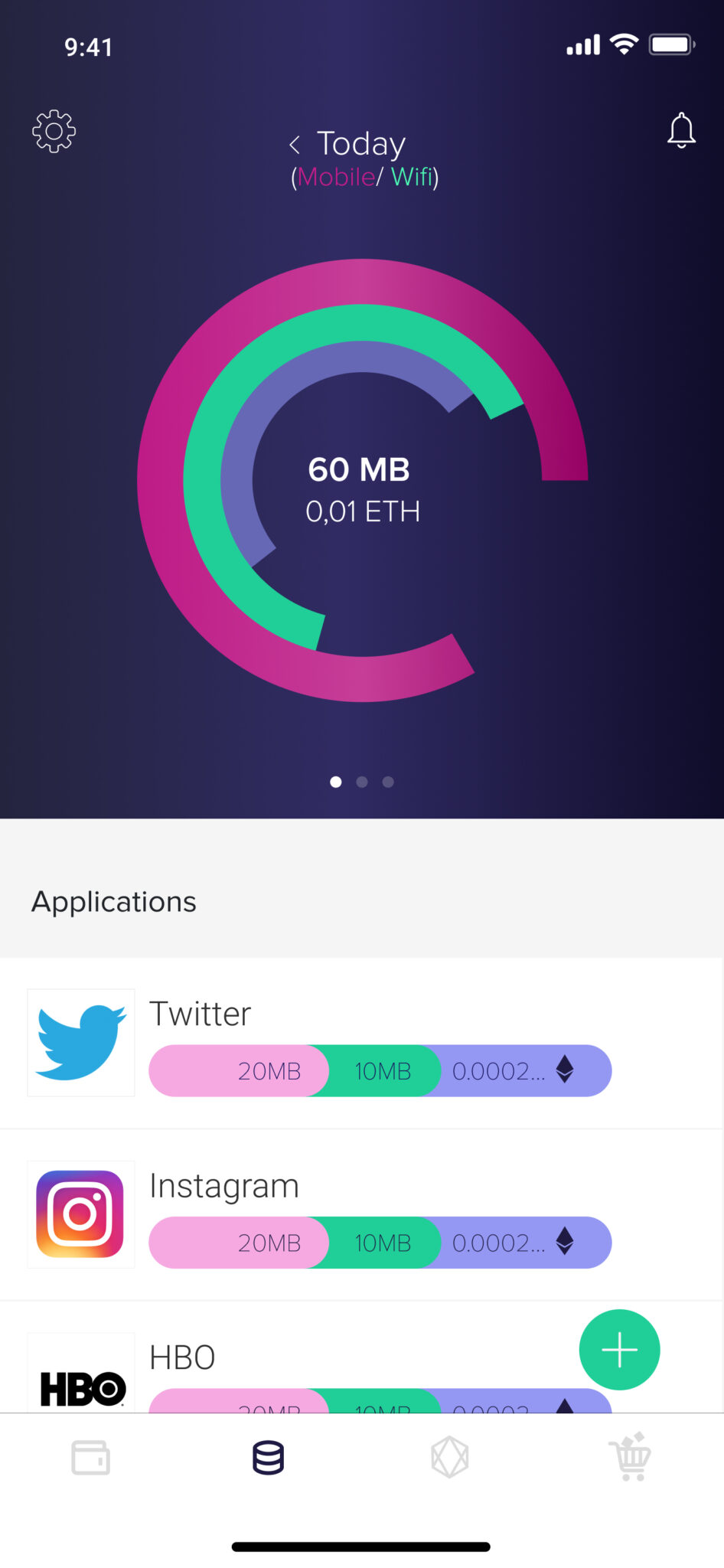Open the Twitter usage row

360,1043
